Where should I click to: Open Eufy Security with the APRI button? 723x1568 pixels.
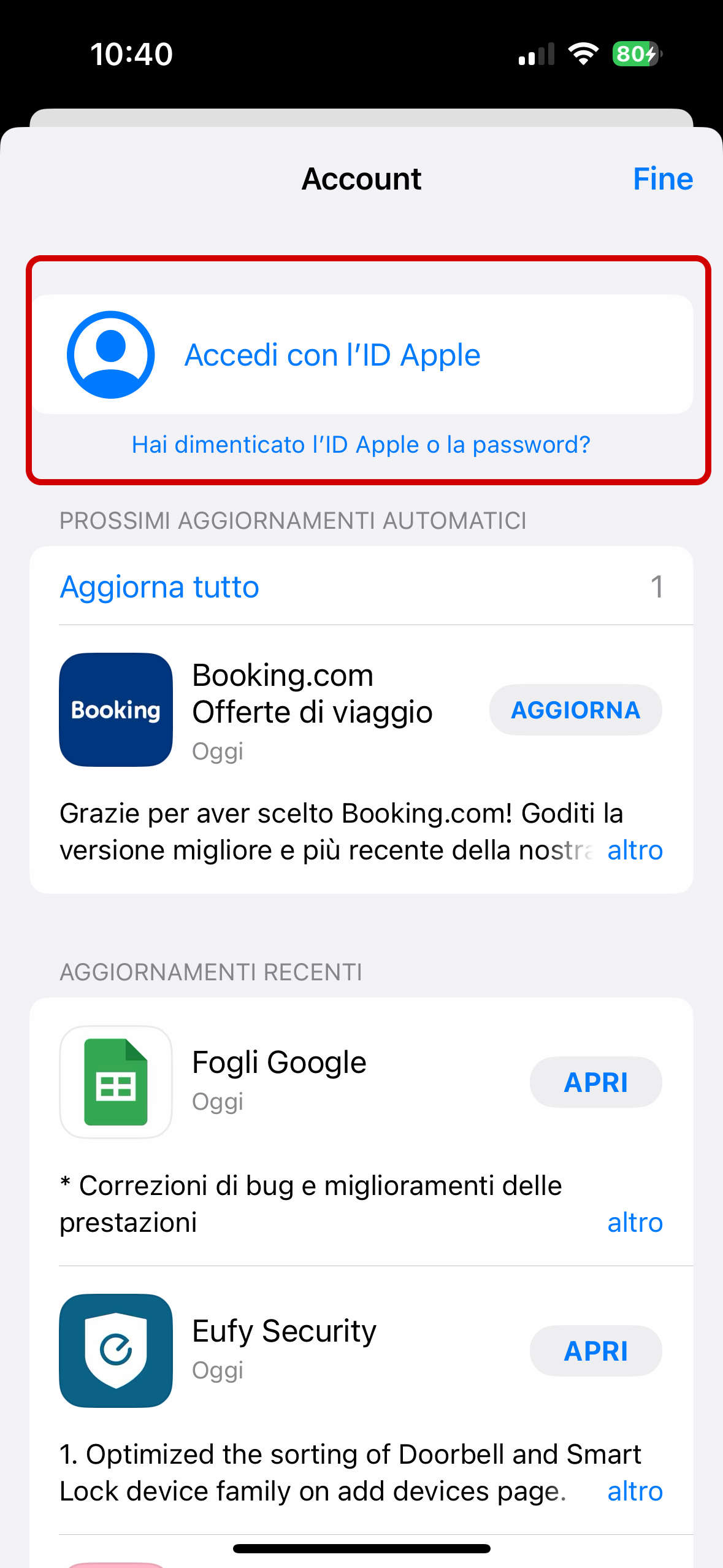(x=595, y=1351)
